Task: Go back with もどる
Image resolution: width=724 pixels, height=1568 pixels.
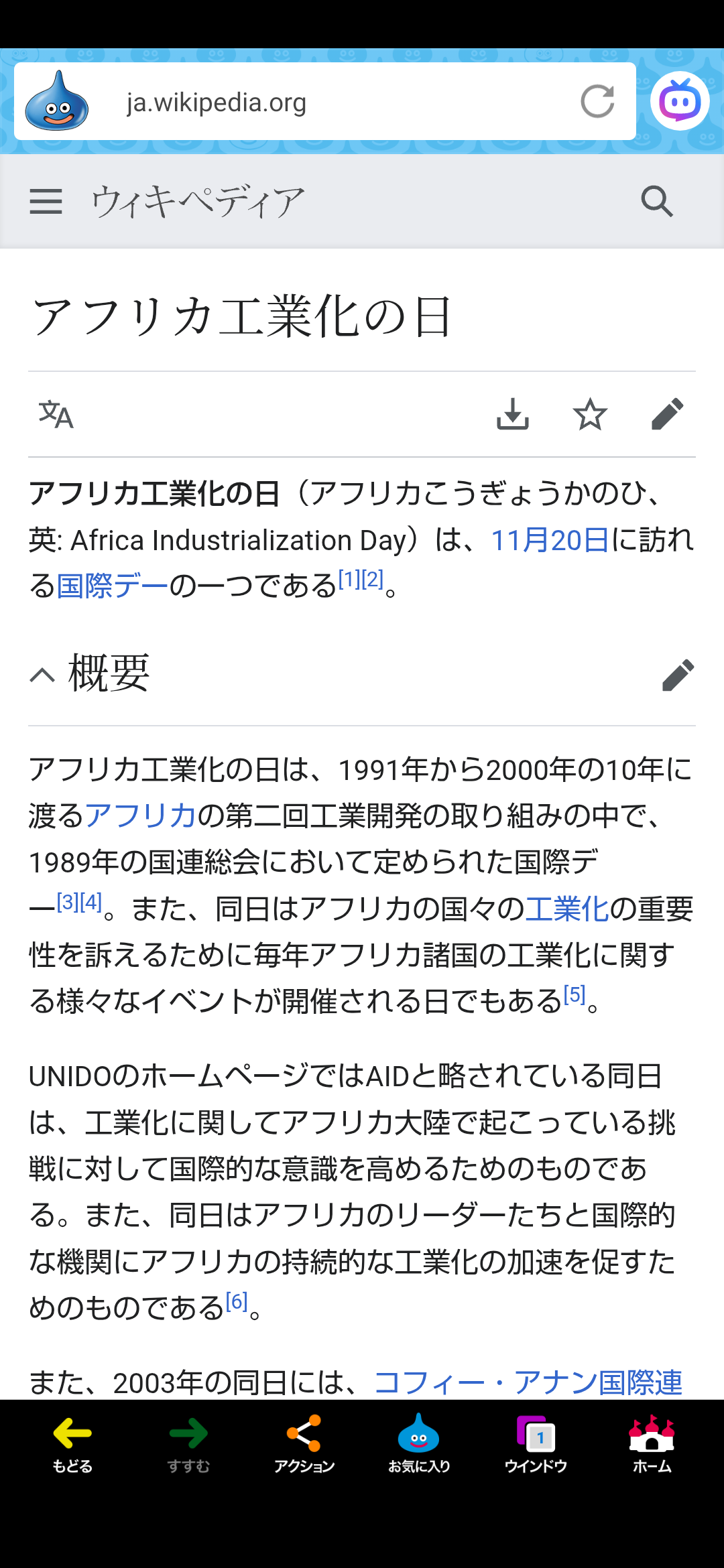Action: point(72,1445)
